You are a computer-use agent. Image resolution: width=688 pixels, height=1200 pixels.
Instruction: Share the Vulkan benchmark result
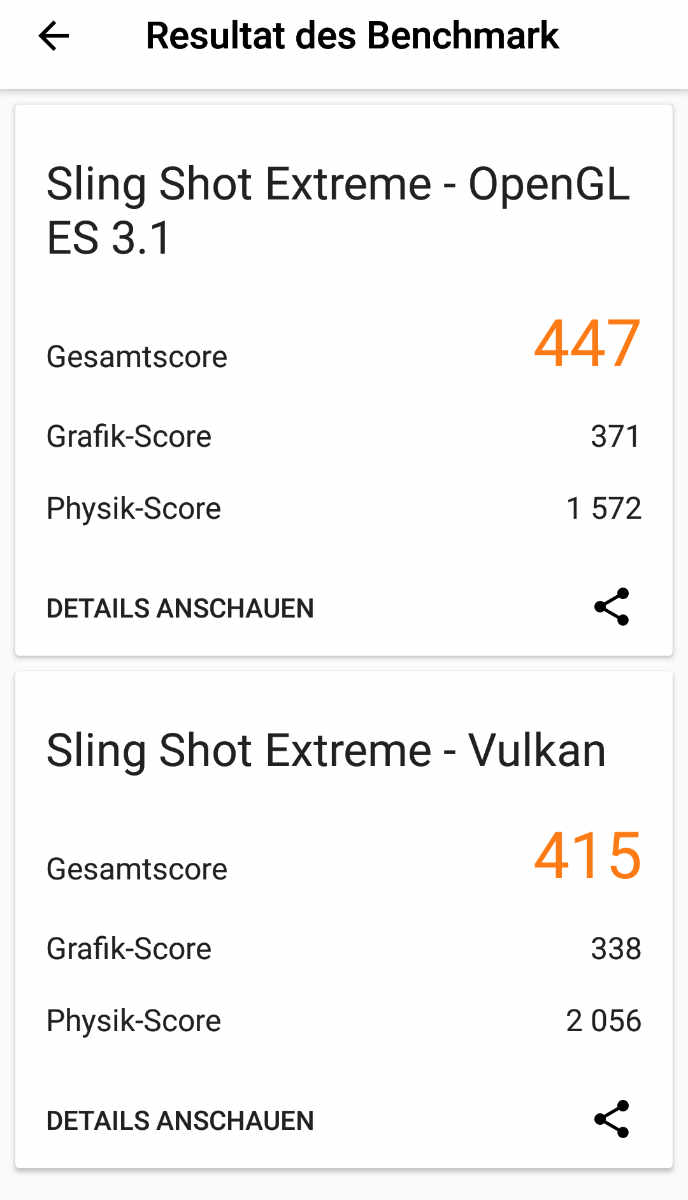[x=611, y=1119]
